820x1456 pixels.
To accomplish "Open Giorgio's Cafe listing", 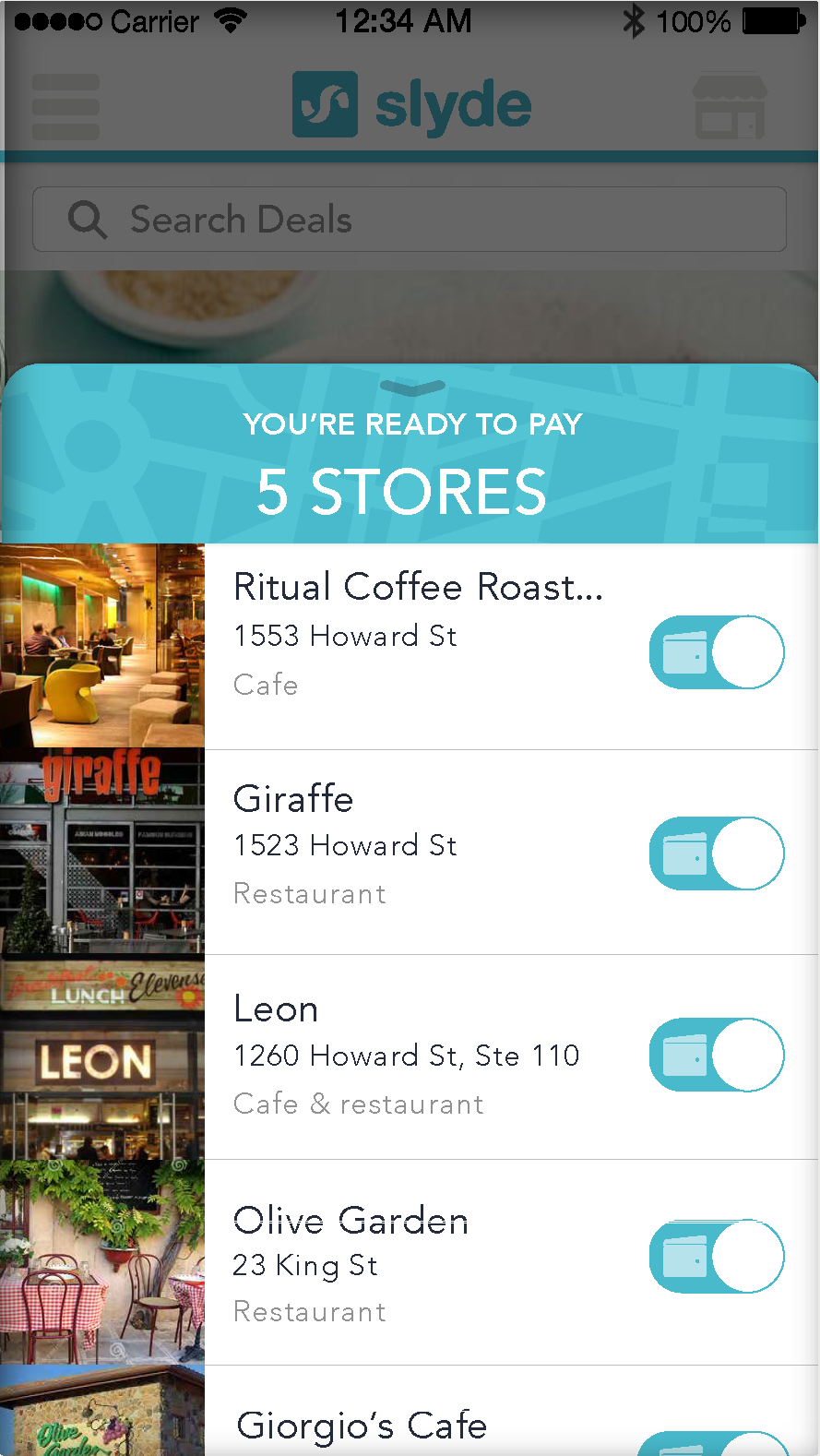I will (410, 1411).
